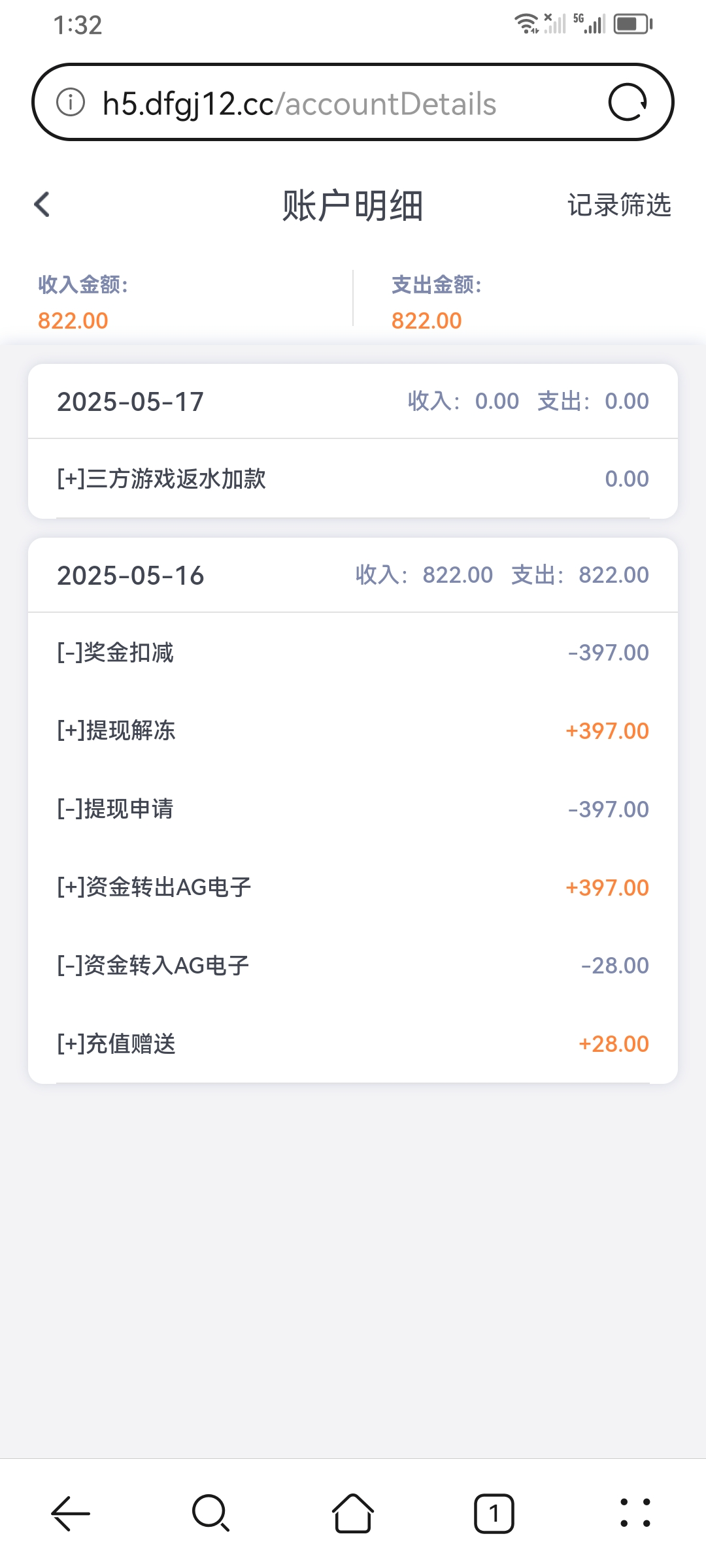The image size is (706, 1568).
Task: Tap the Wi-Fi status icon
Action: pos(527,22)
